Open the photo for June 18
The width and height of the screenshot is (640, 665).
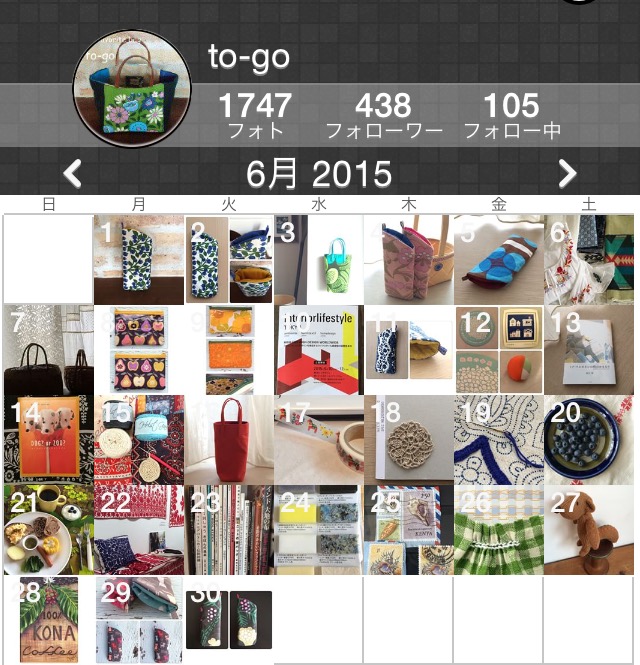pos(409,440)
